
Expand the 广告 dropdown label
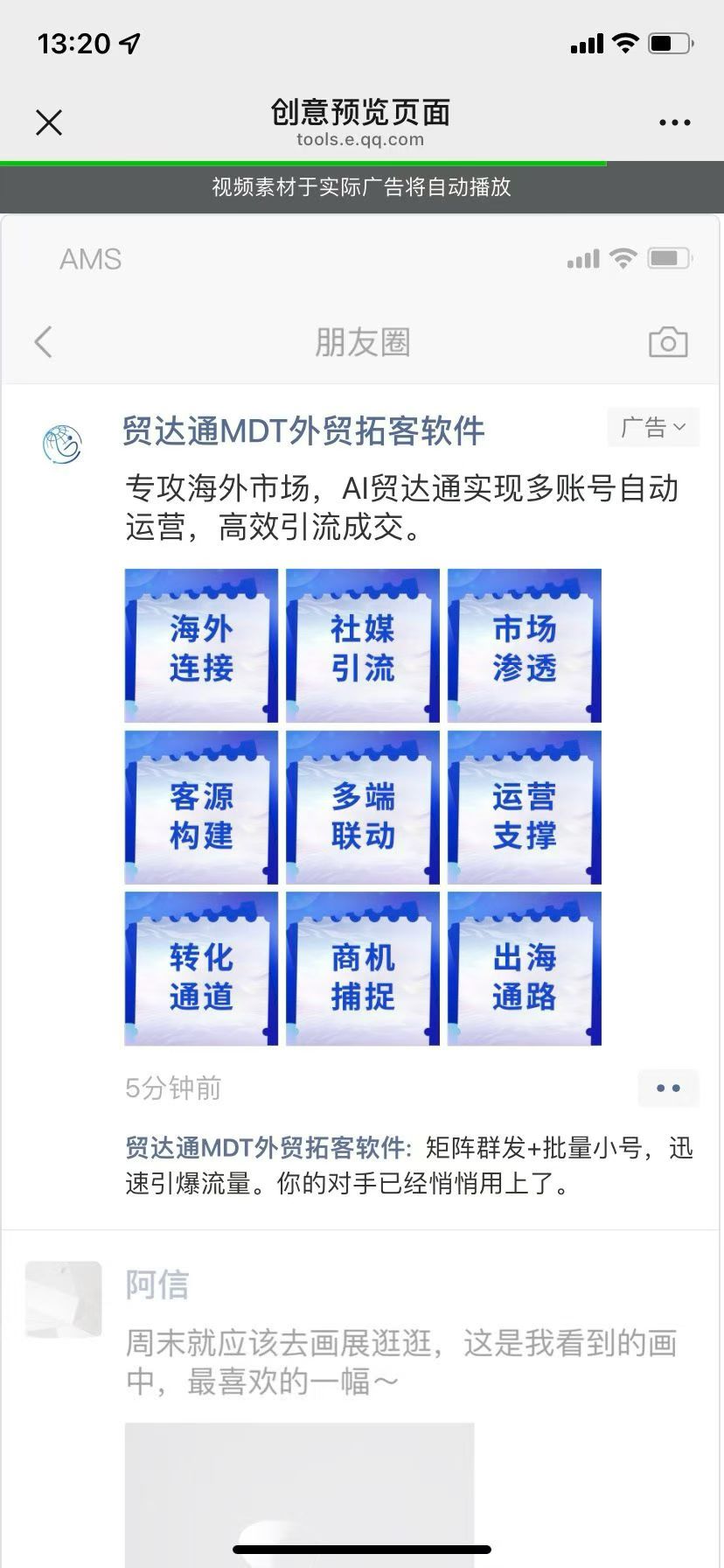point(652,428)
